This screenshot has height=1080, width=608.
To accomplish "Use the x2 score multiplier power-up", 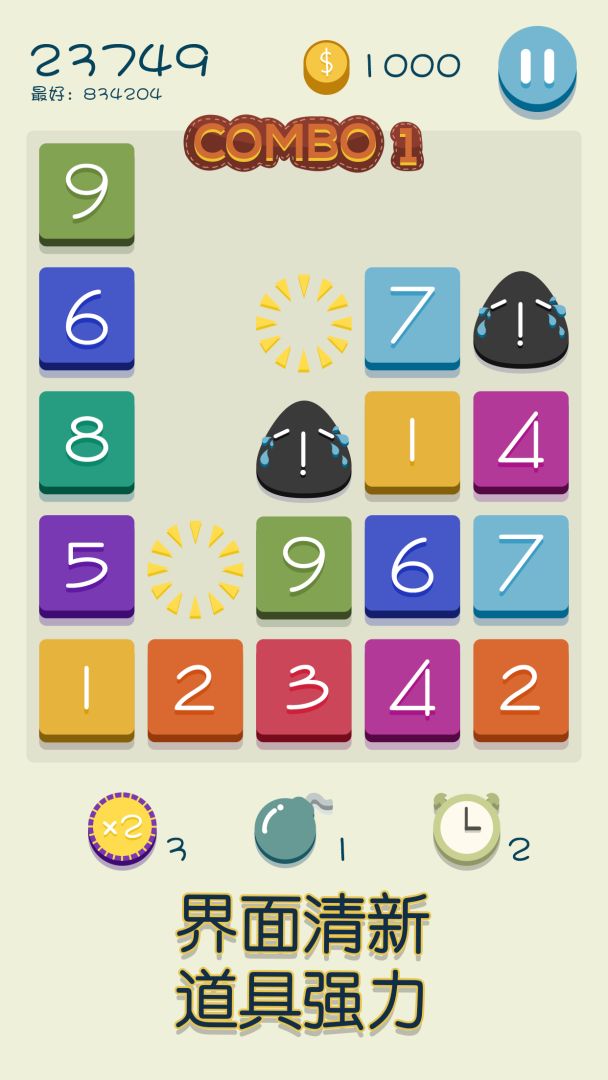I will [x=122, y=827].
